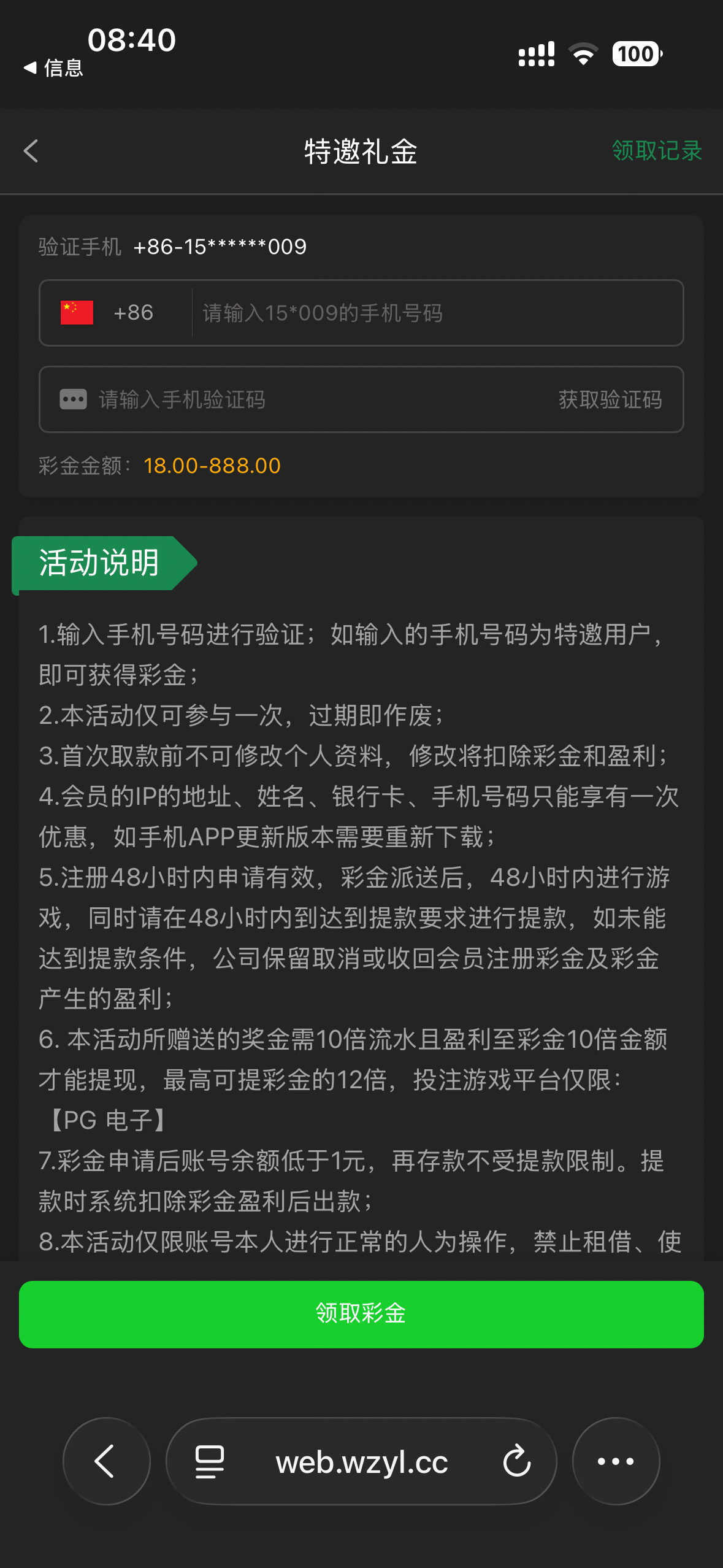Tap the 请输入手机验证码 field

(307, 400)
